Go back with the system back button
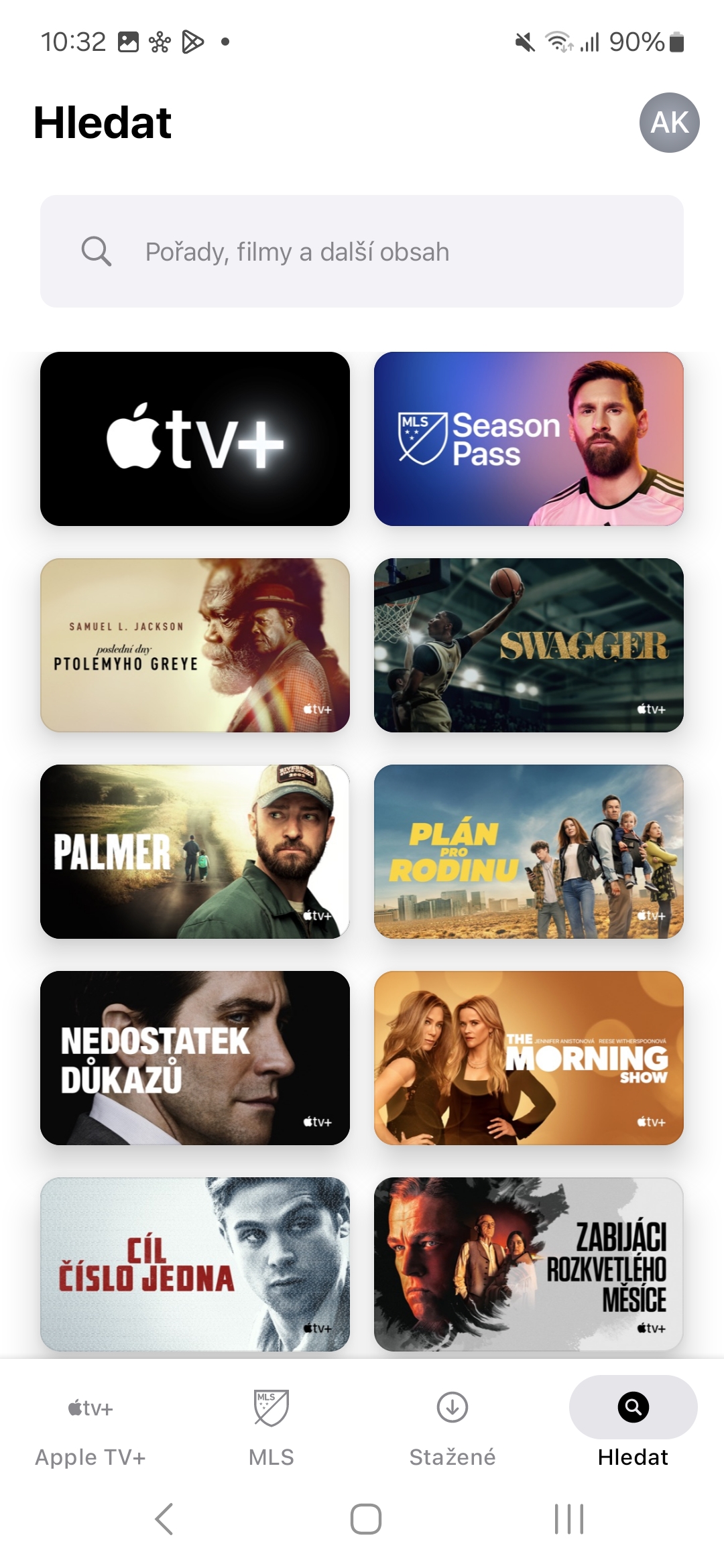This screenshot has height=1568, width=724. [x=164, y=1518]
